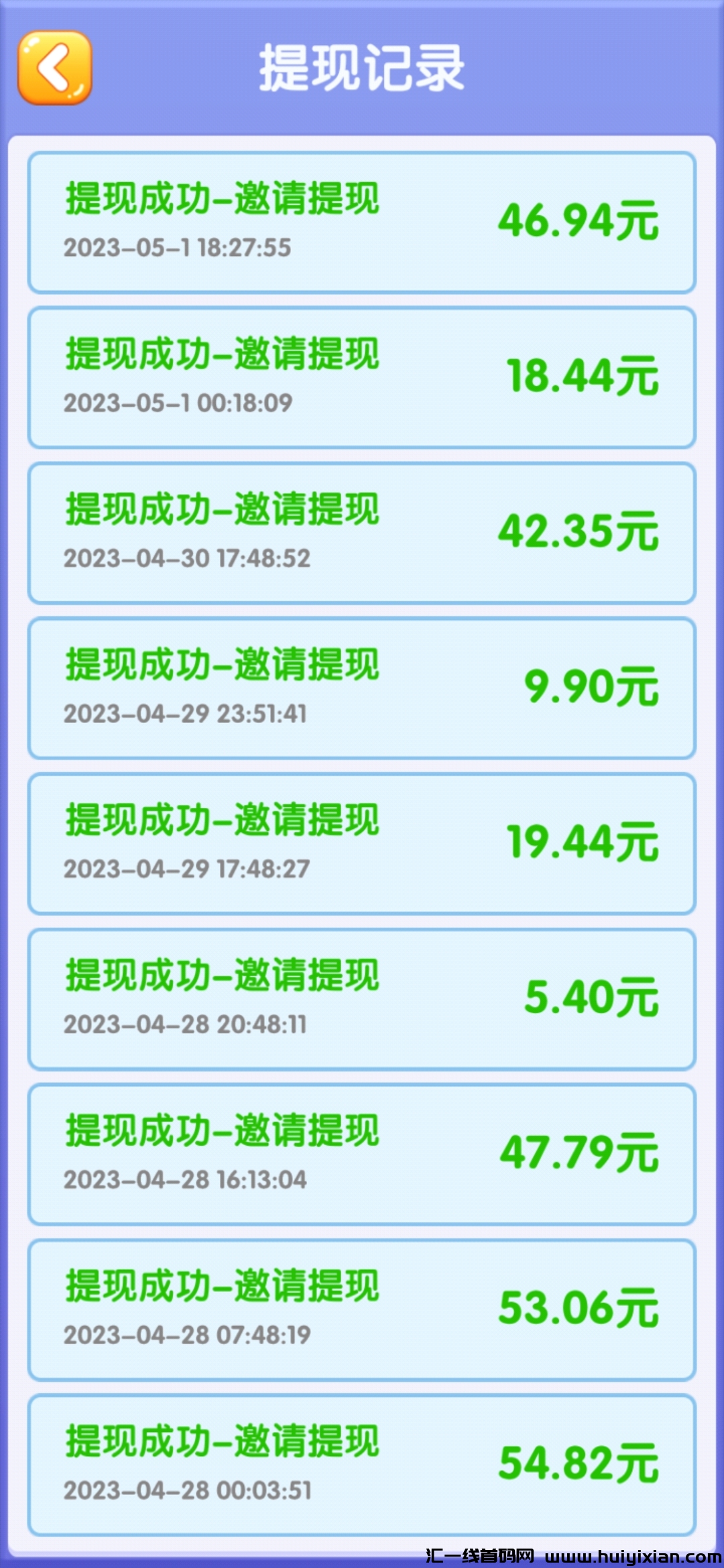The height and width of the screenshot is (1568, 724).
Task: Tap the 5.40元 record entry
Action: pos(362,1000)
